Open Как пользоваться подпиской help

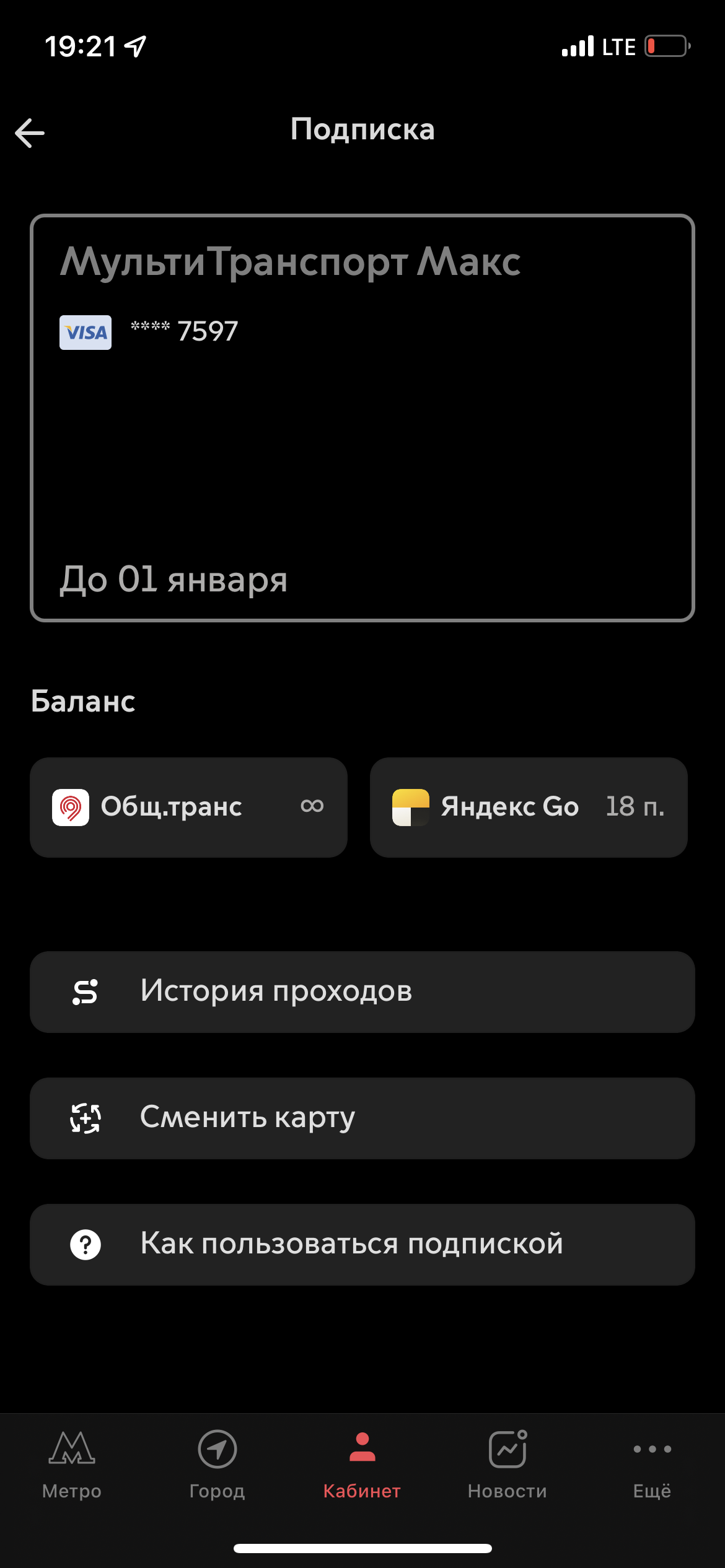tap(362, 1244)
